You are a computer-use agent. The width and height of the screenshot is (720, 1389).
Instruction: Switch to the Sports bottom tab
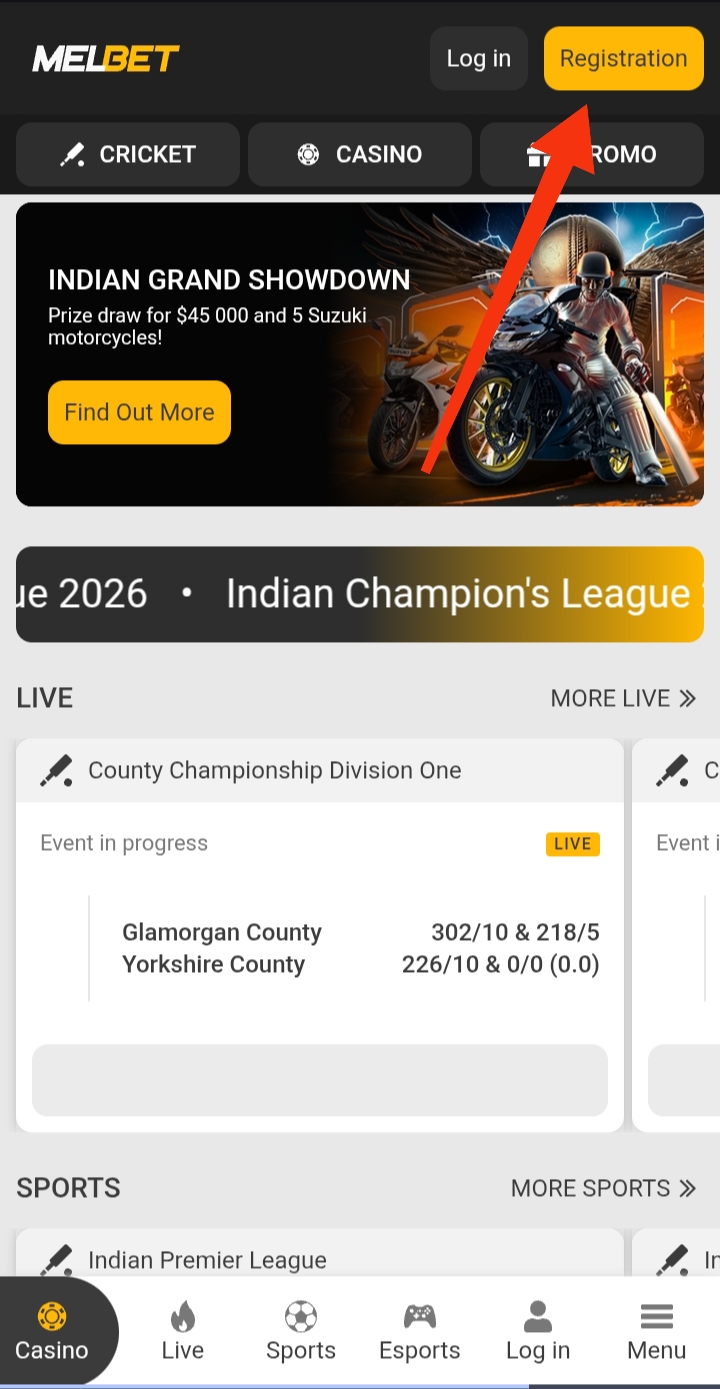point(300,1332)
